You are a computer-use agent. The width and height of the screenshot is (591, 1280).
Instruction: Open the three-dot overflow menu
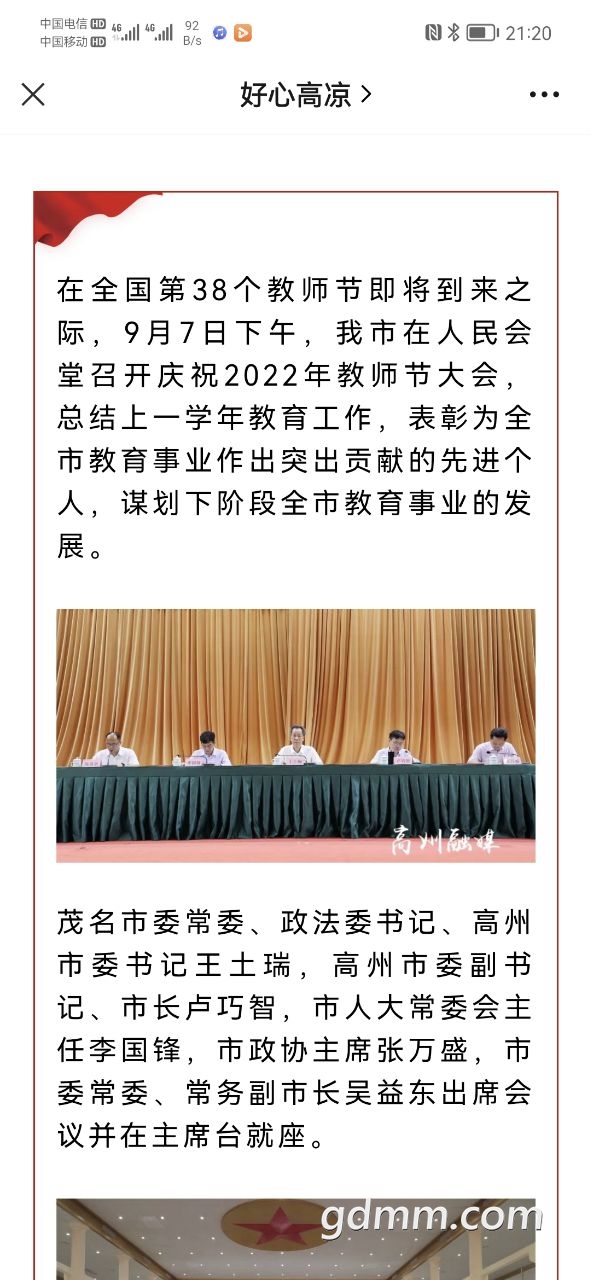click(544, 95)
